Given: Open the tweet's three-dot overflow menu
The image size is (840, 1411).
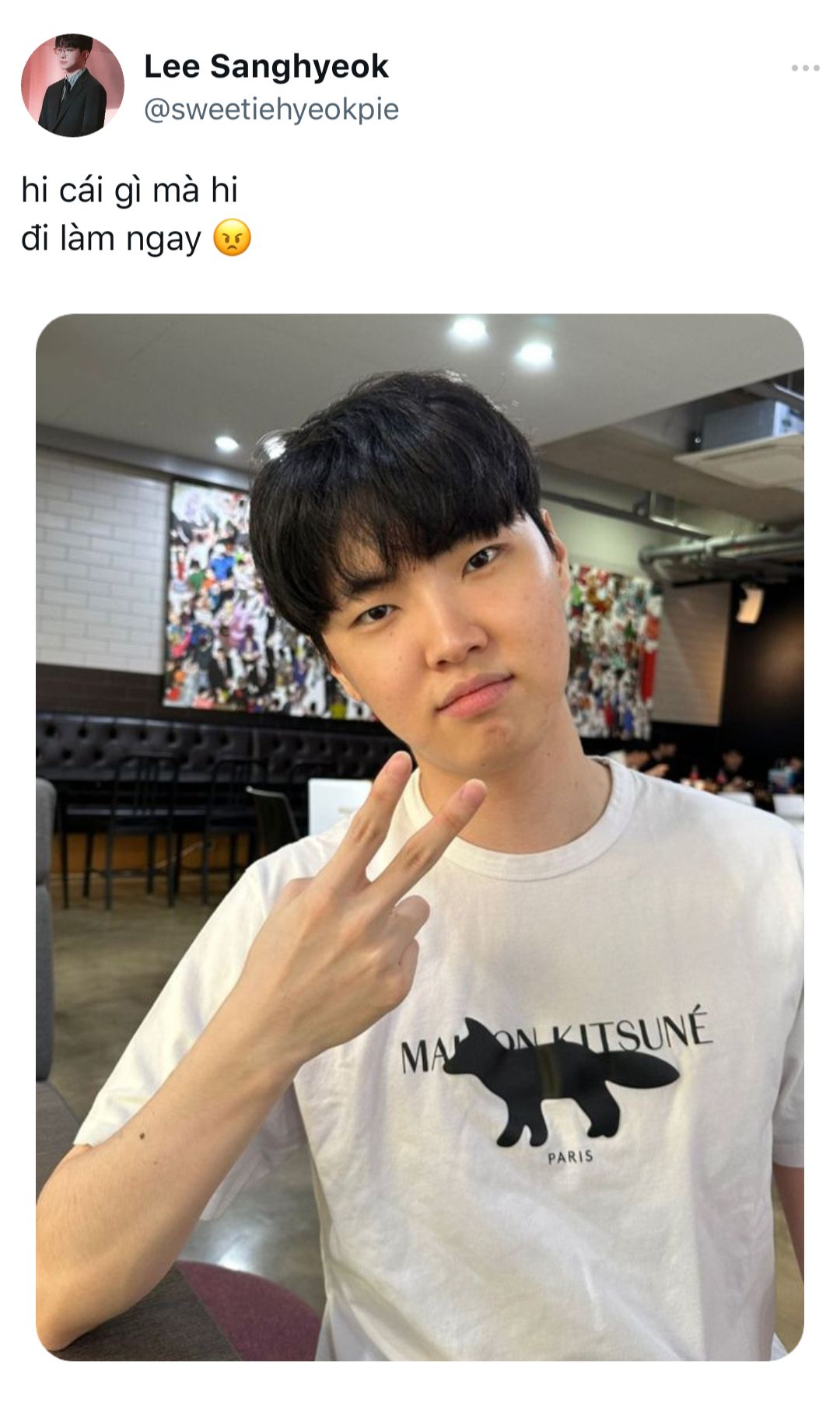Looking at the screenshot, I should 805,68.
